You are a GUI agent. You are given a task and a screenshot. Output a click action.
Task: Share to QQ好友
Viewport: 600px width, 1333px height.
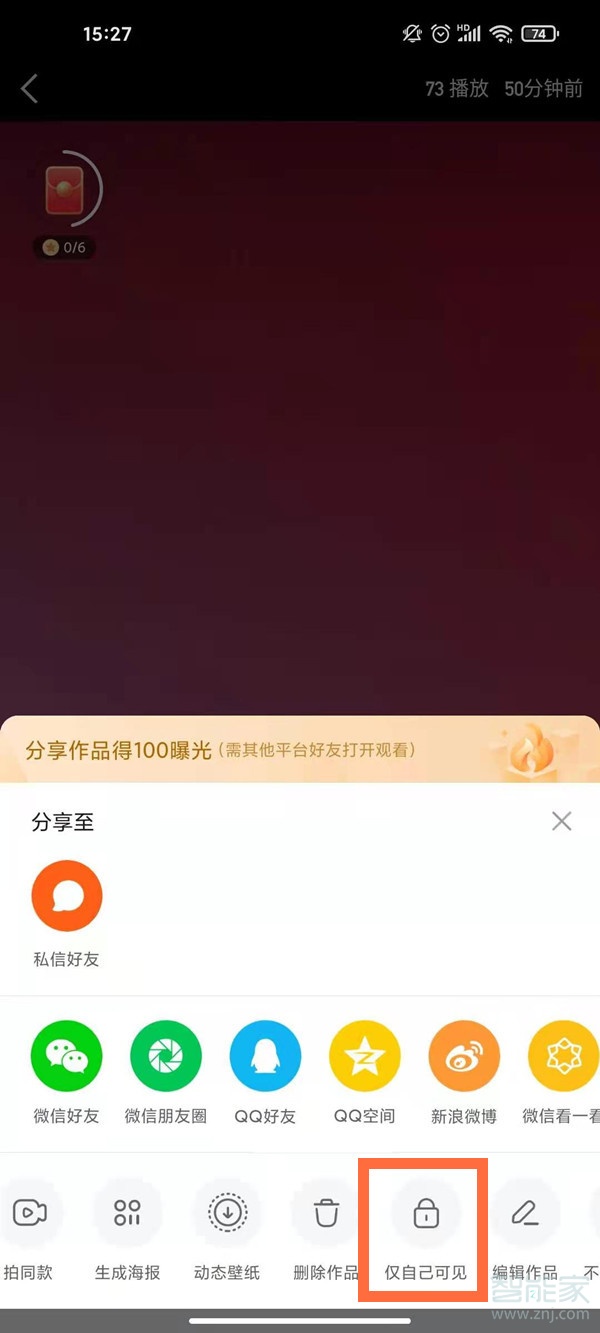(265, 1057)
